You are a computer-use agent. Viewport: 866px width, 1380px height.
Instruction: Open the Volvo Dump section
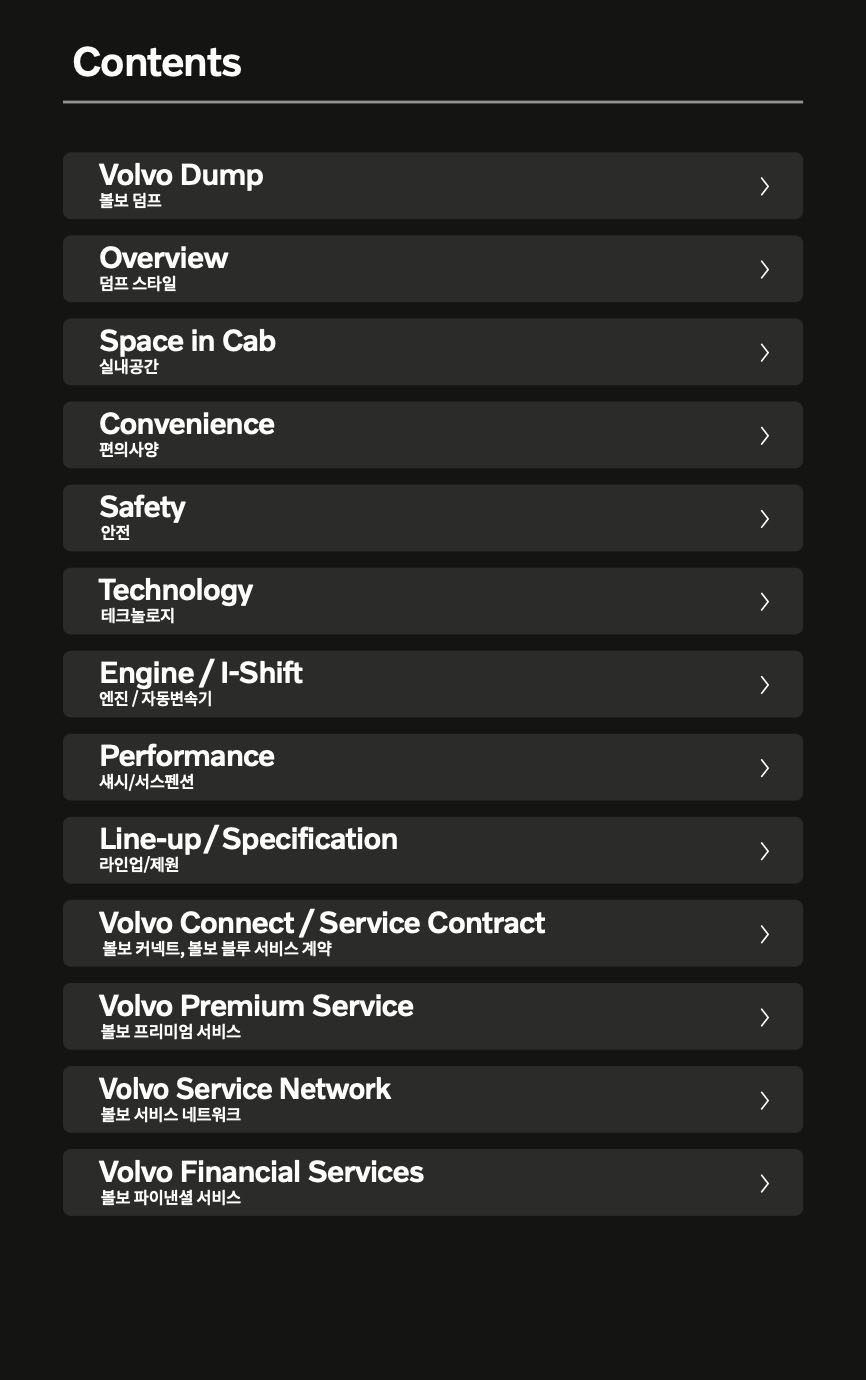coord(432,186)
